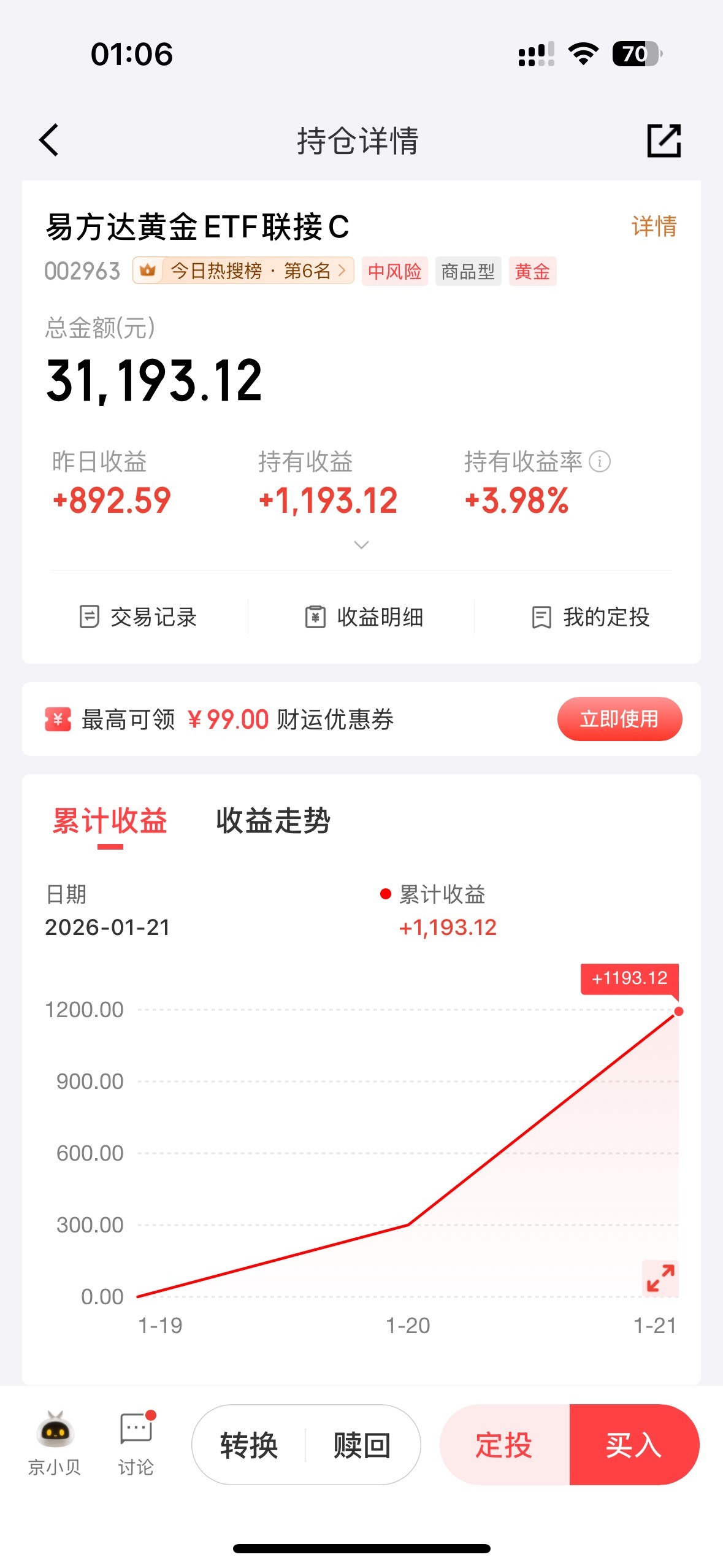The image size is (723, 1568).
Task: Open 今日热搜榜 第6名 ranking chip
Action: coord(243,271)
